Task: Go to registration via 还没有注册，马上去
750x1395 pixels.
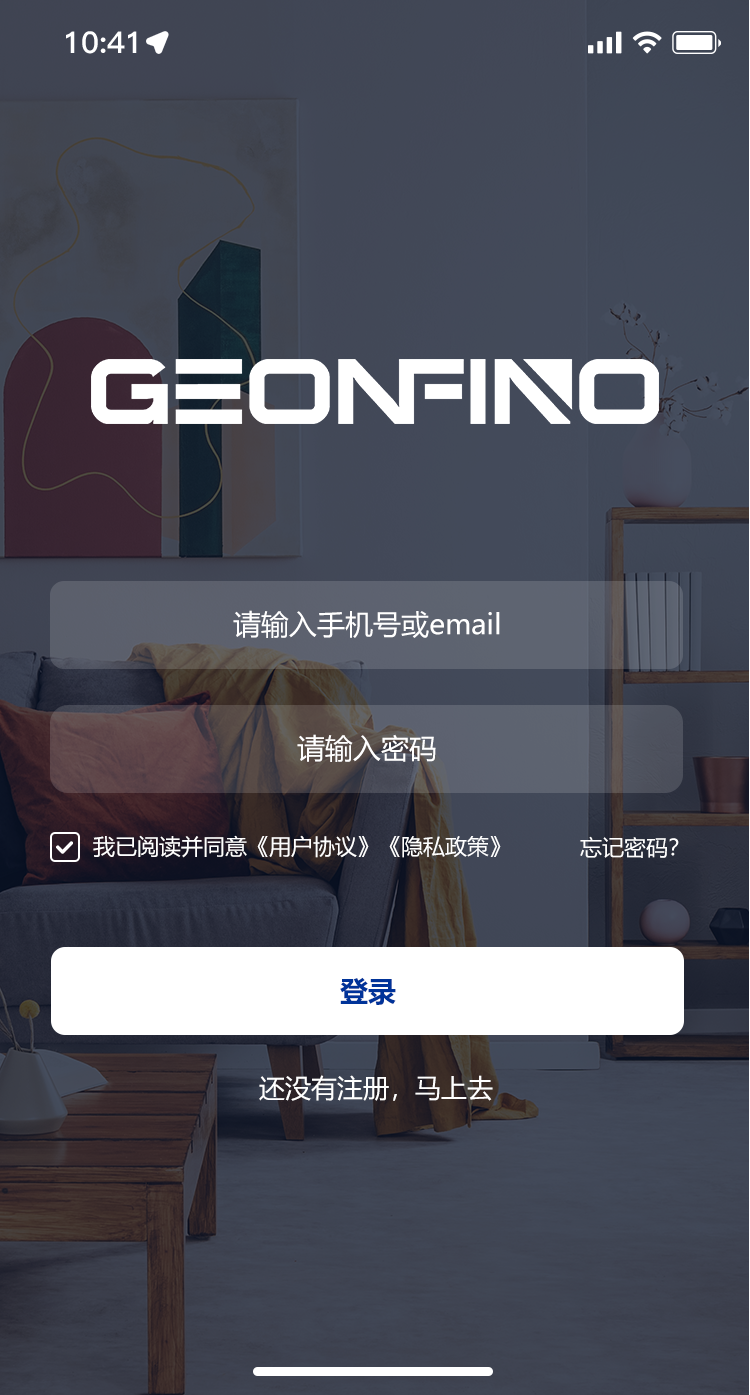Action: [x=376, y=1089]
